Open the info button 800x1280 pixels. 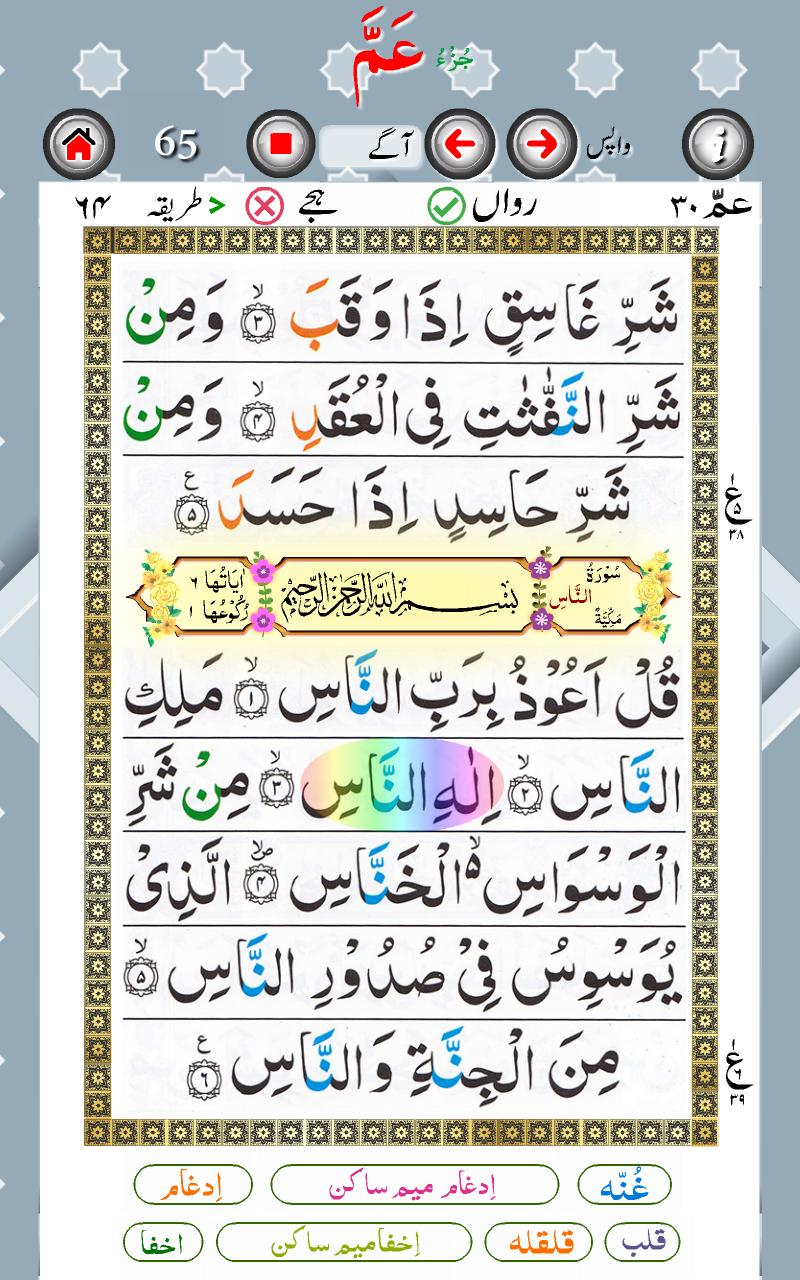tap(719, 146)
